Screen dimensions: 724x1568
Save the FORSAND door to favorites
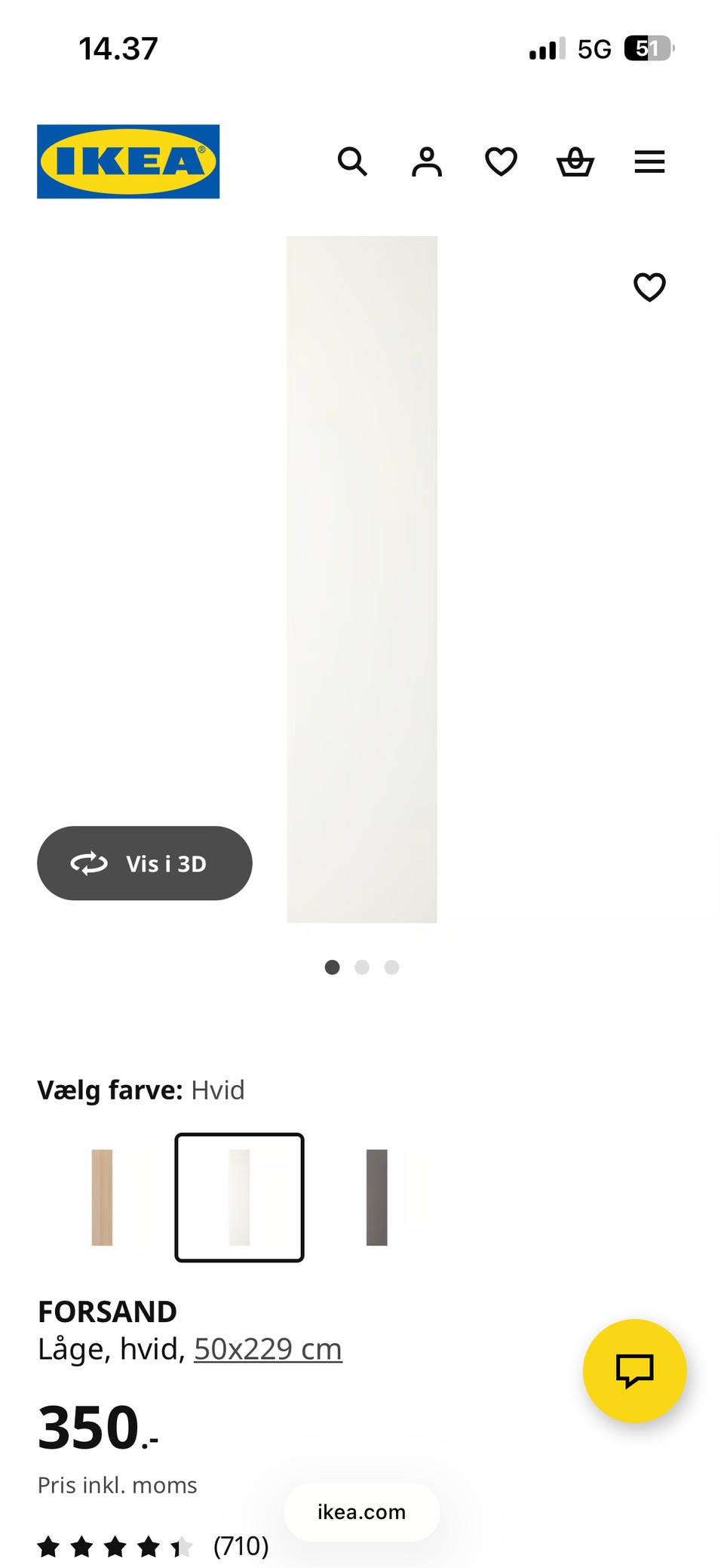point(649,287)
